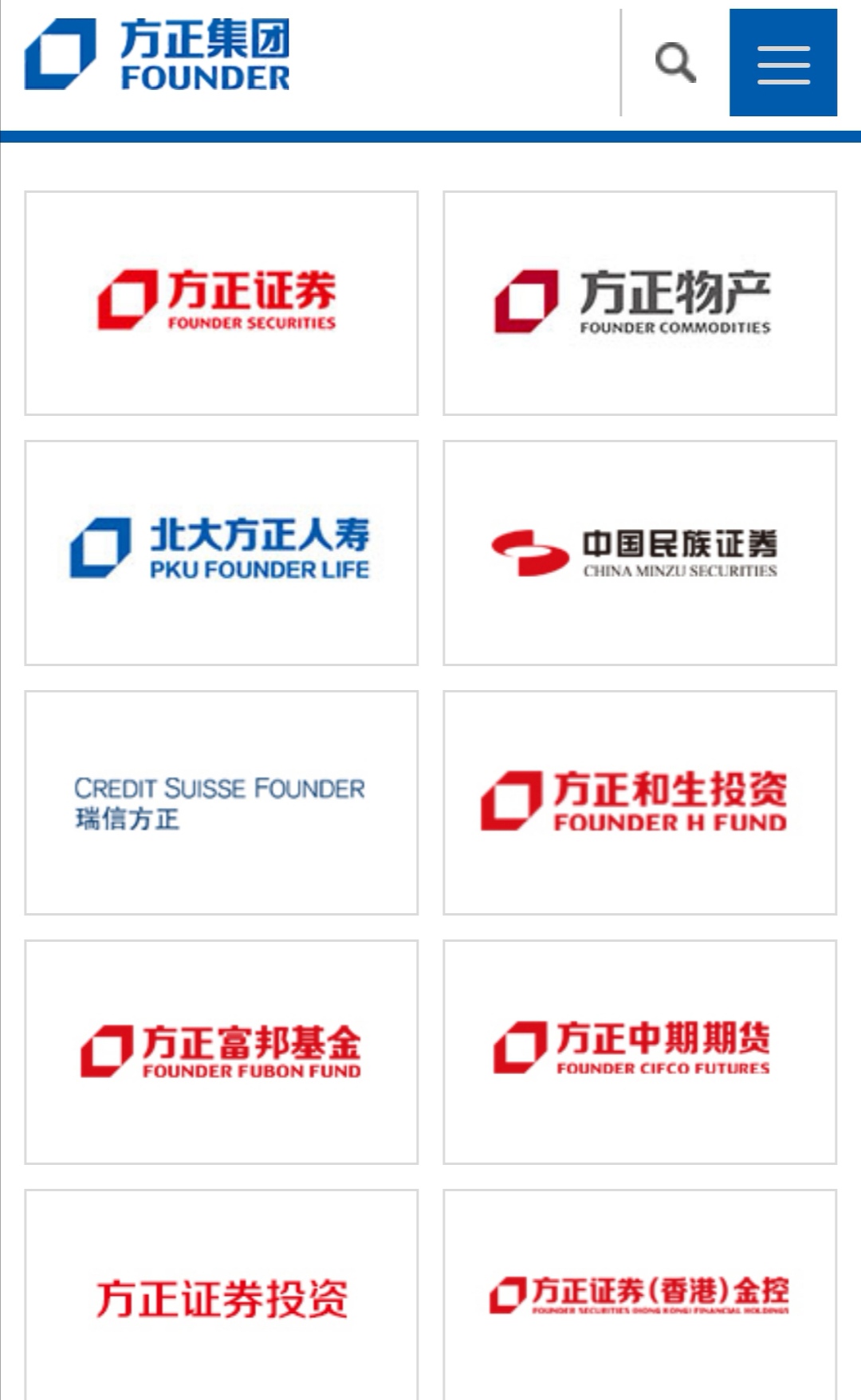Click the Founder H Fund logo tile

pos(639,801)
